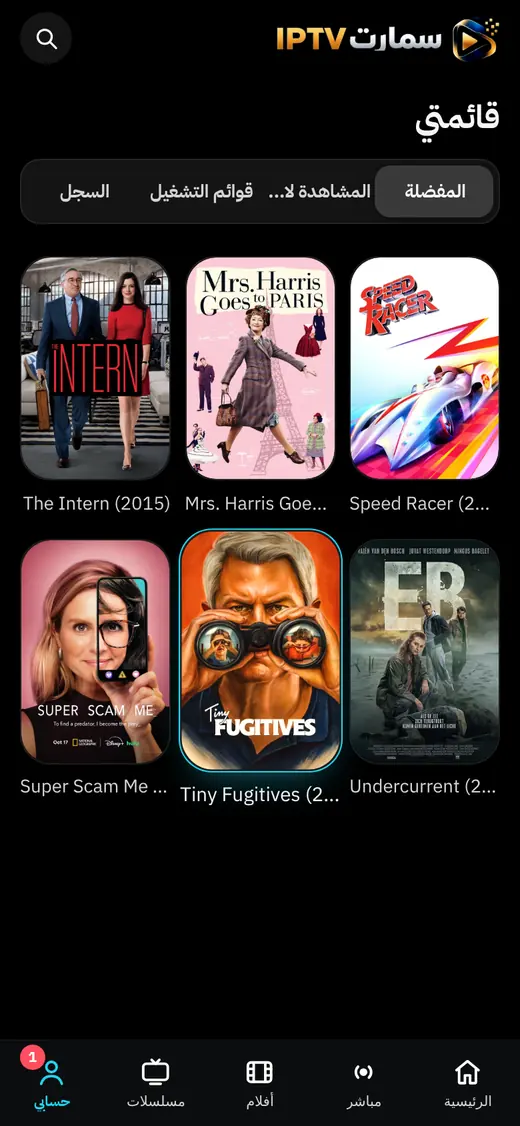Switch to قوائم التشغيل tab
The image size is (520, 1126).
(x=201, y=192)
